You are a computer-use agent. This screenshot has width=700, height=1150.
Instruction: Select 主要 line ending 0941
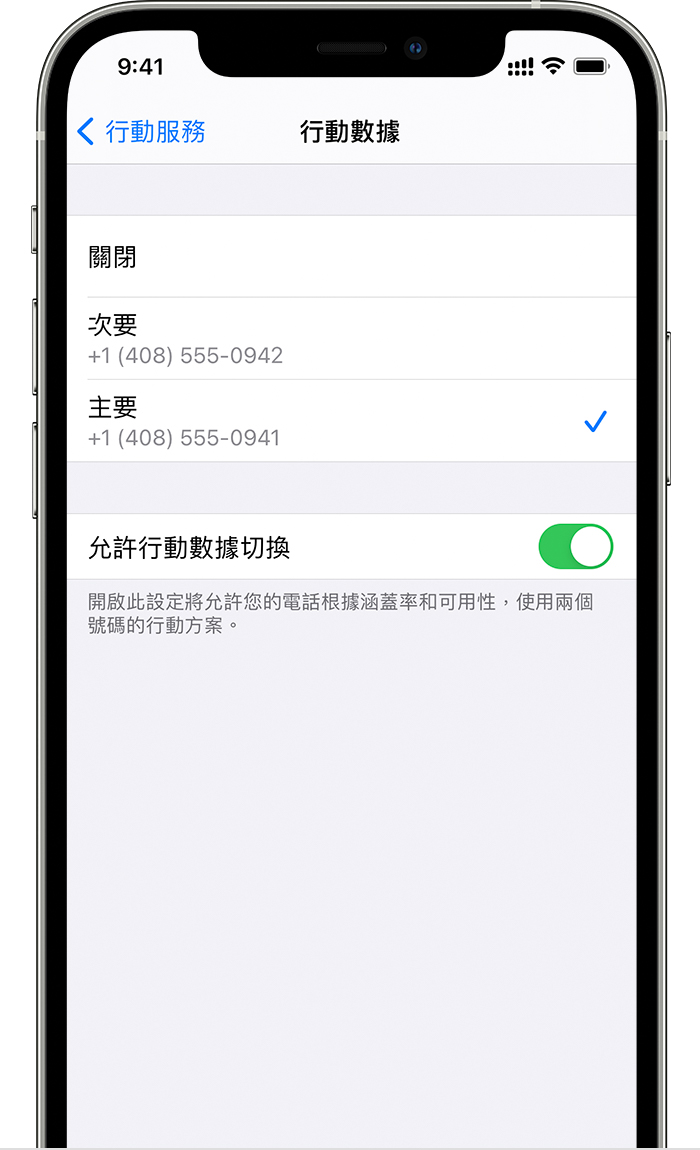(350, 421)
